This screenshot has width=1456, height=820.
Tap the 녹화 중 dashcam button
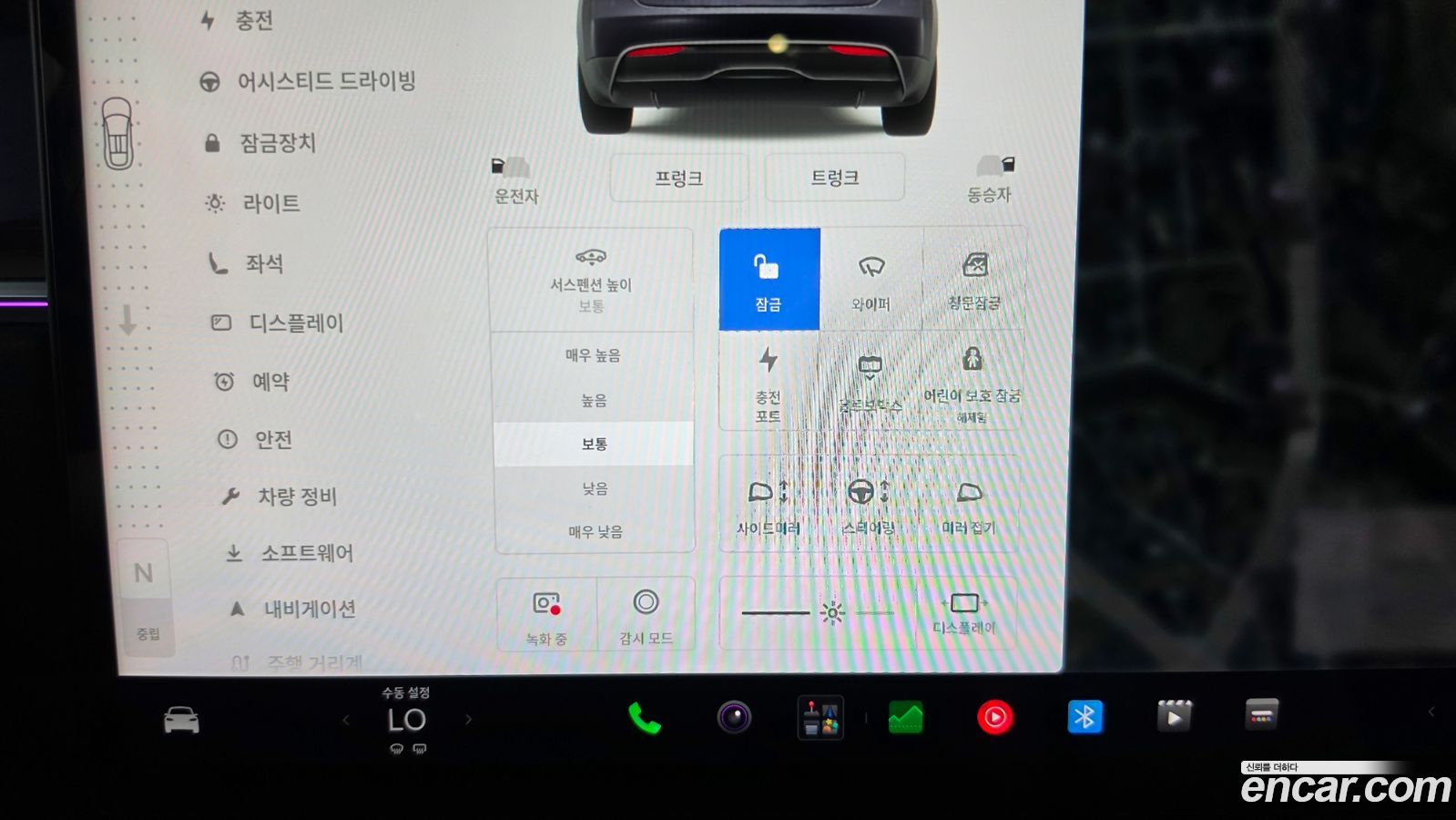(x=546, y=615)
